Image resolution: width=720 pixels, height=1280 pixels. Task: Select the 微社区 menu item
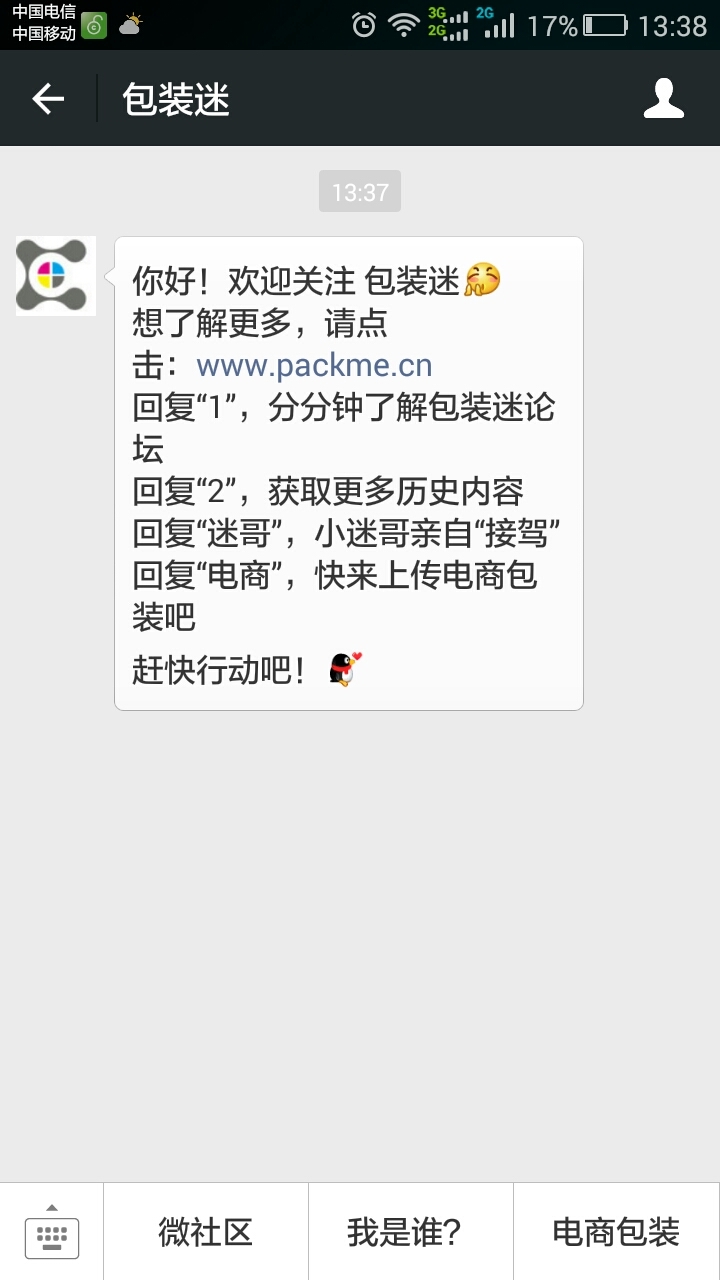coord(205,1232)
